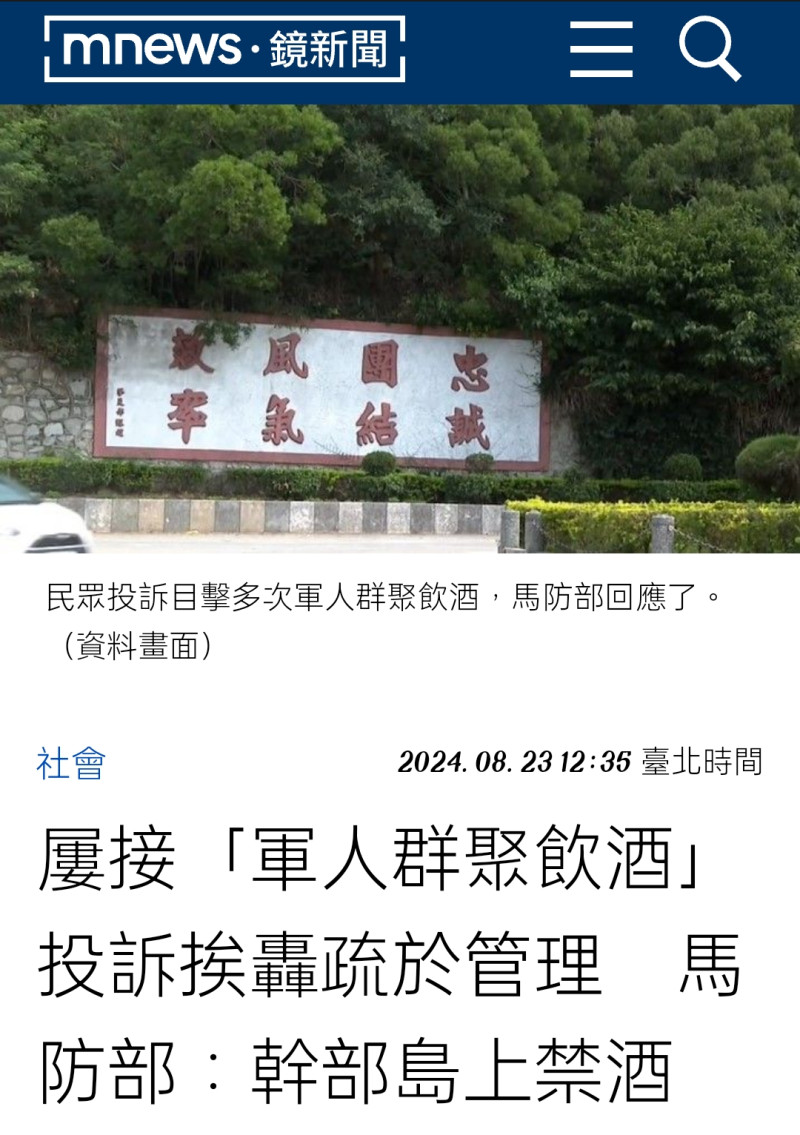Go to mnews 鏡新聞 homepage logo
Screen dimensions: 800x1135
pyautogui.click(x=225, y=49)
